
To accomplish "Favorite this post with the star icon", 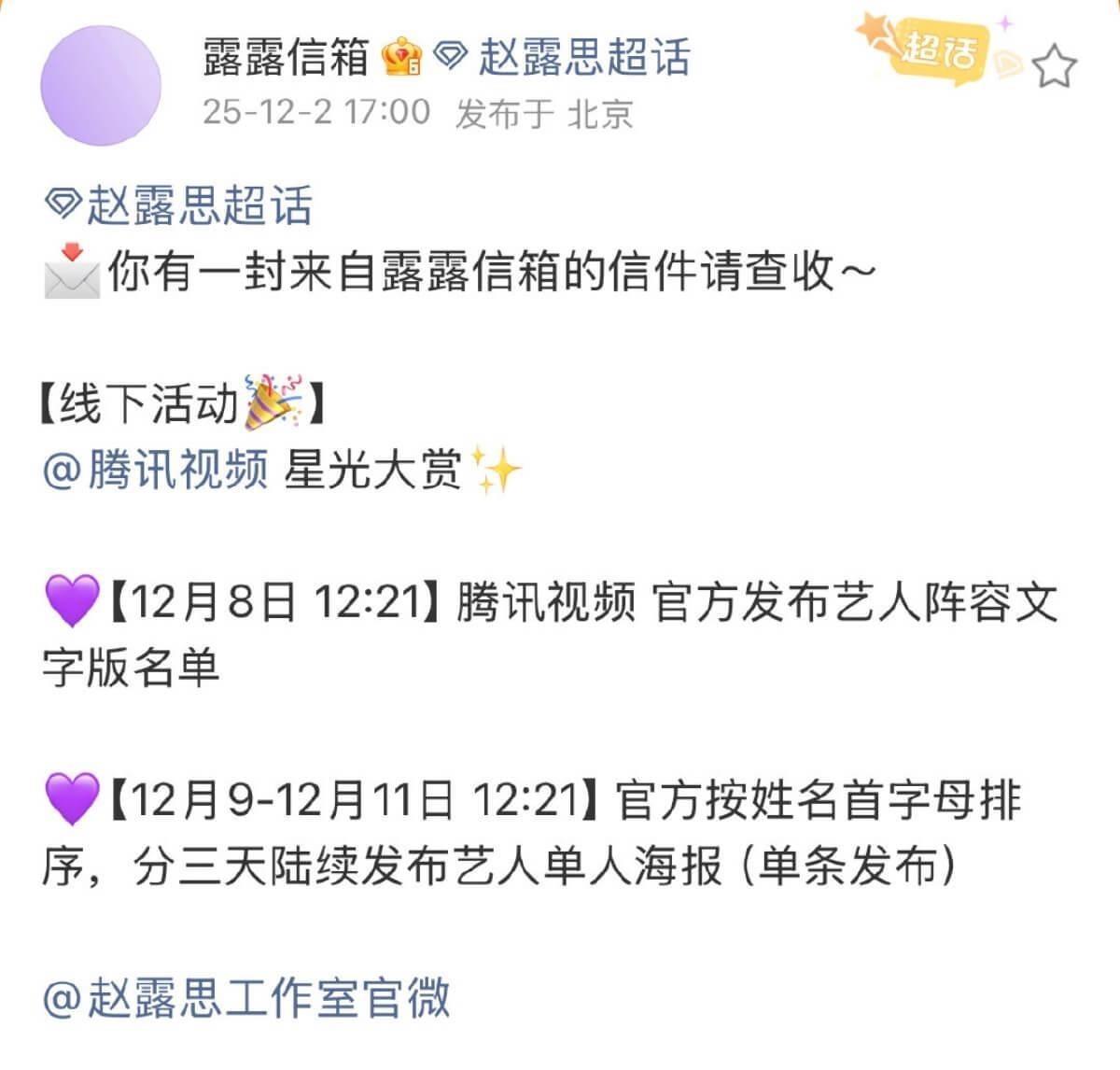I will pyautogui.click(x=1056, y=67).
